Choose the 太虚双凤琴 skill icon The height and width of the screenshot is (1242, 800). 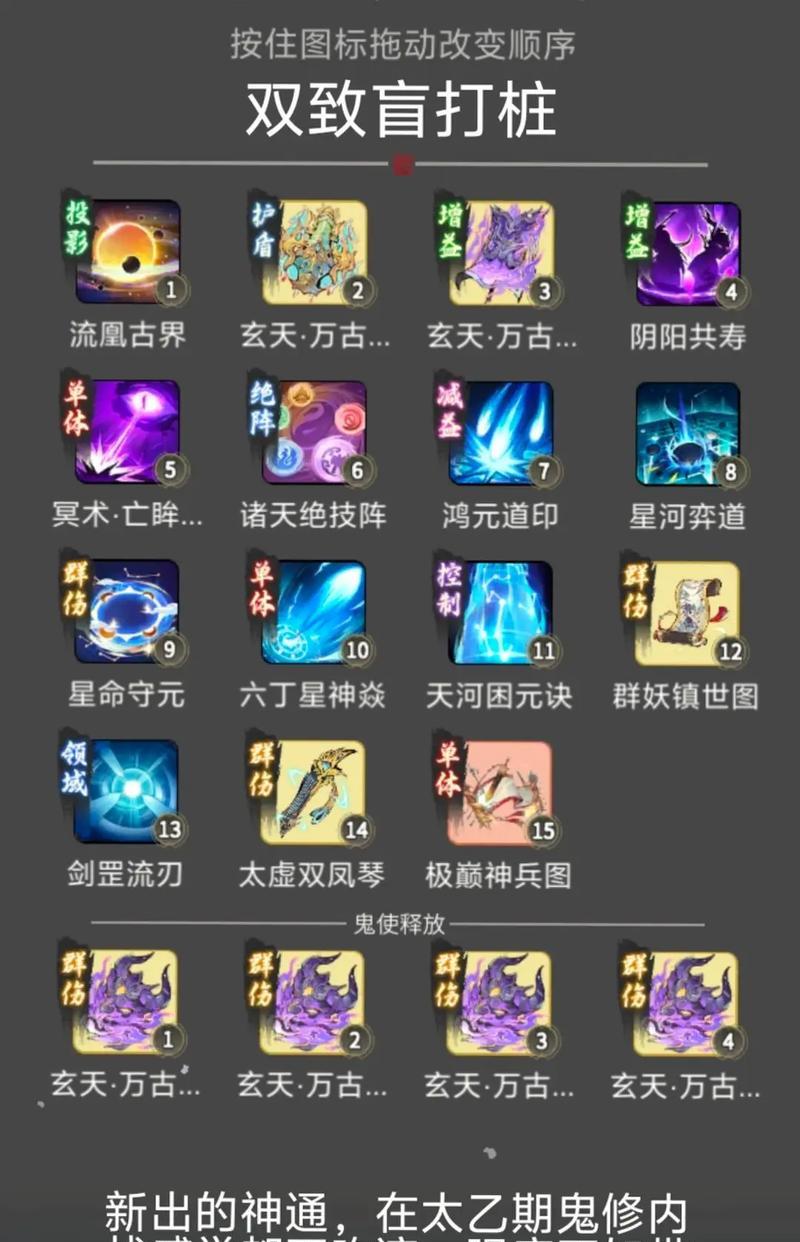(x=315, y=792)
